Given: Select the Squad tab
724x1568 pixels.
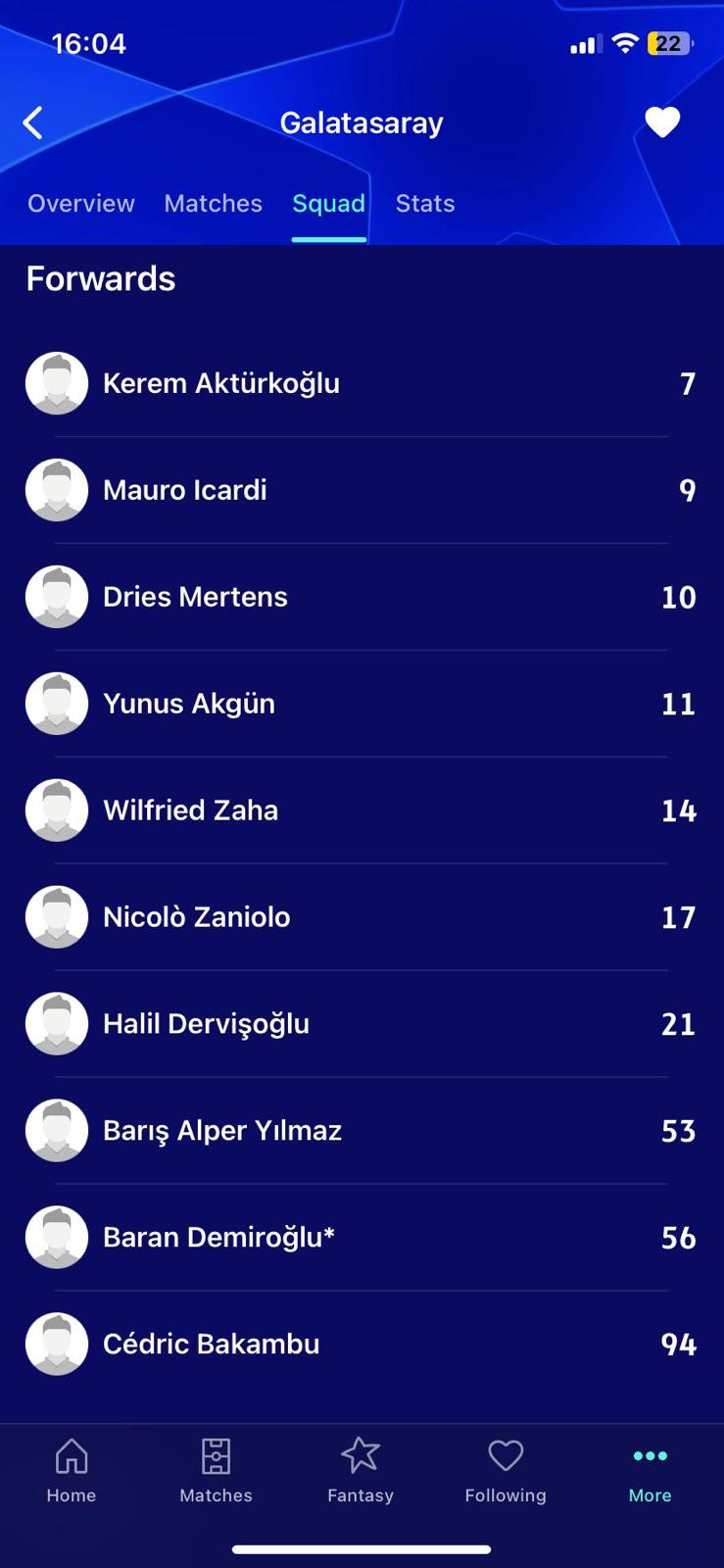Looking at the screenshot, I should click(x=329, y=204).
